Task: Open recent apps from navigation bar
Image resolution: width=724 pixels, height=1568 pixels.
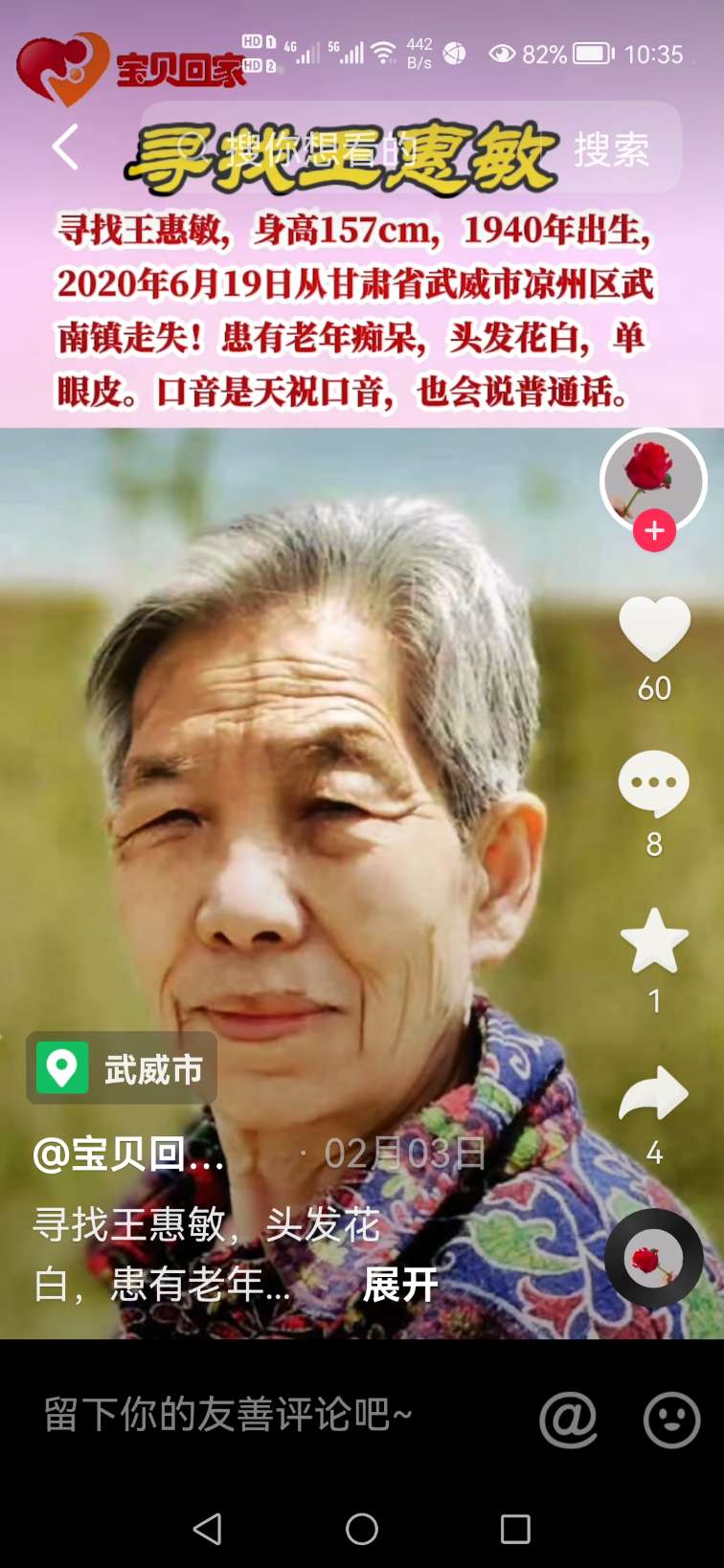Action: coord(515,1529)
